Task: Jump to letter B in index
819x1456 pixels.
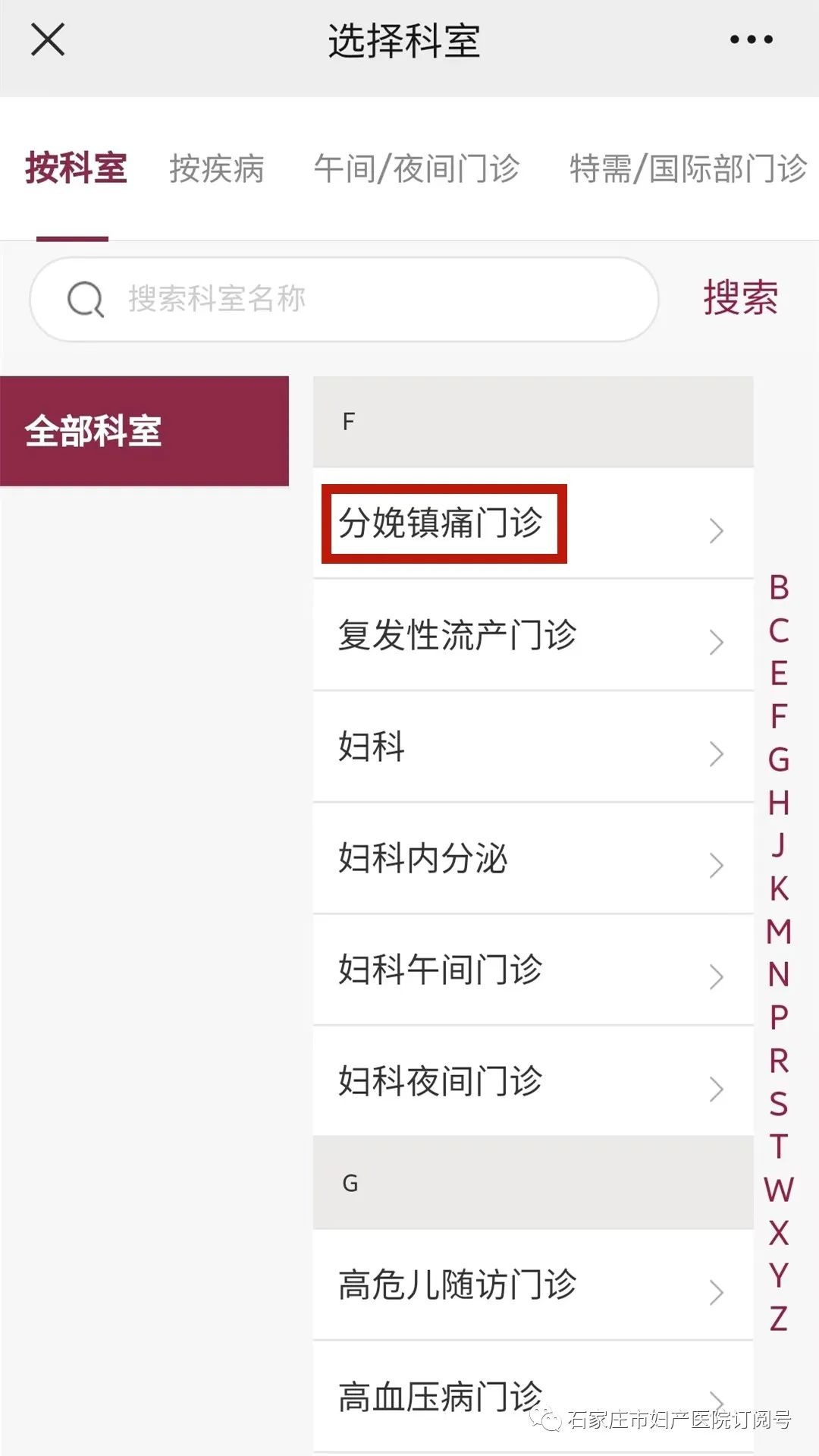Action: point(779,588)
